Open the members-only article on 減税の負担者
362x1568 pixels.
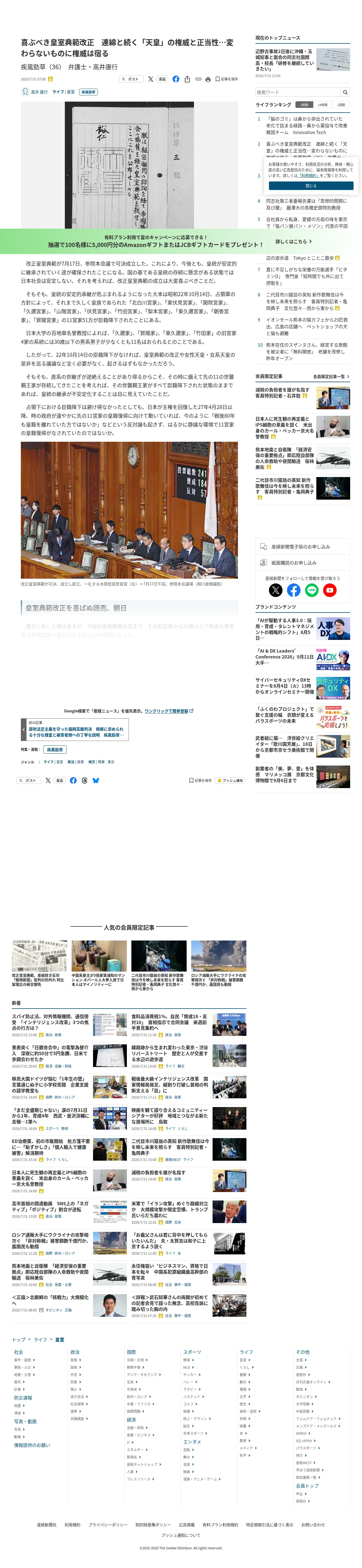pos(282,393)
